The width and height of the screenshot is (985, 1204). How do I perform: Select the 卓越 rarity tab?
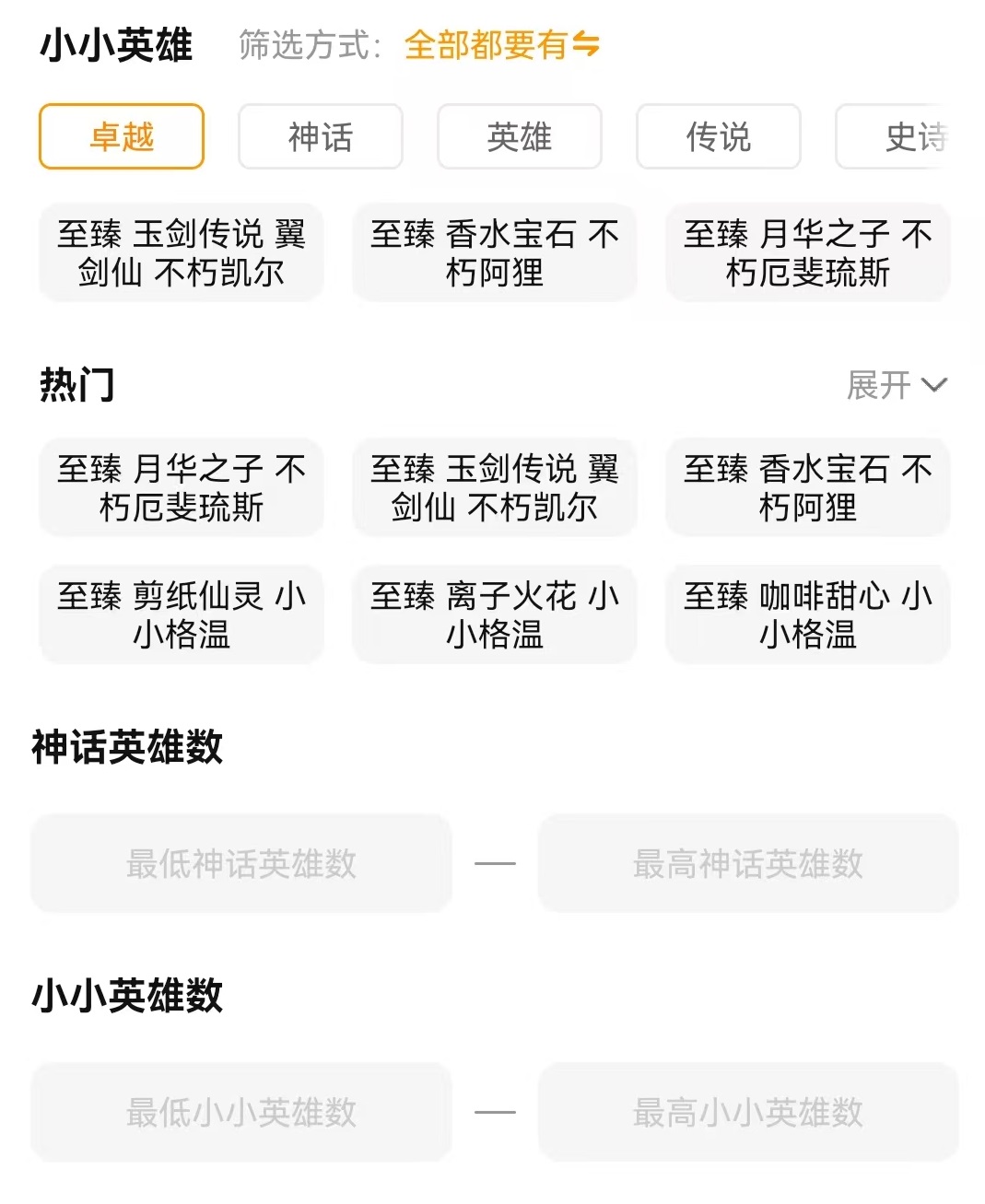point(122,137)
